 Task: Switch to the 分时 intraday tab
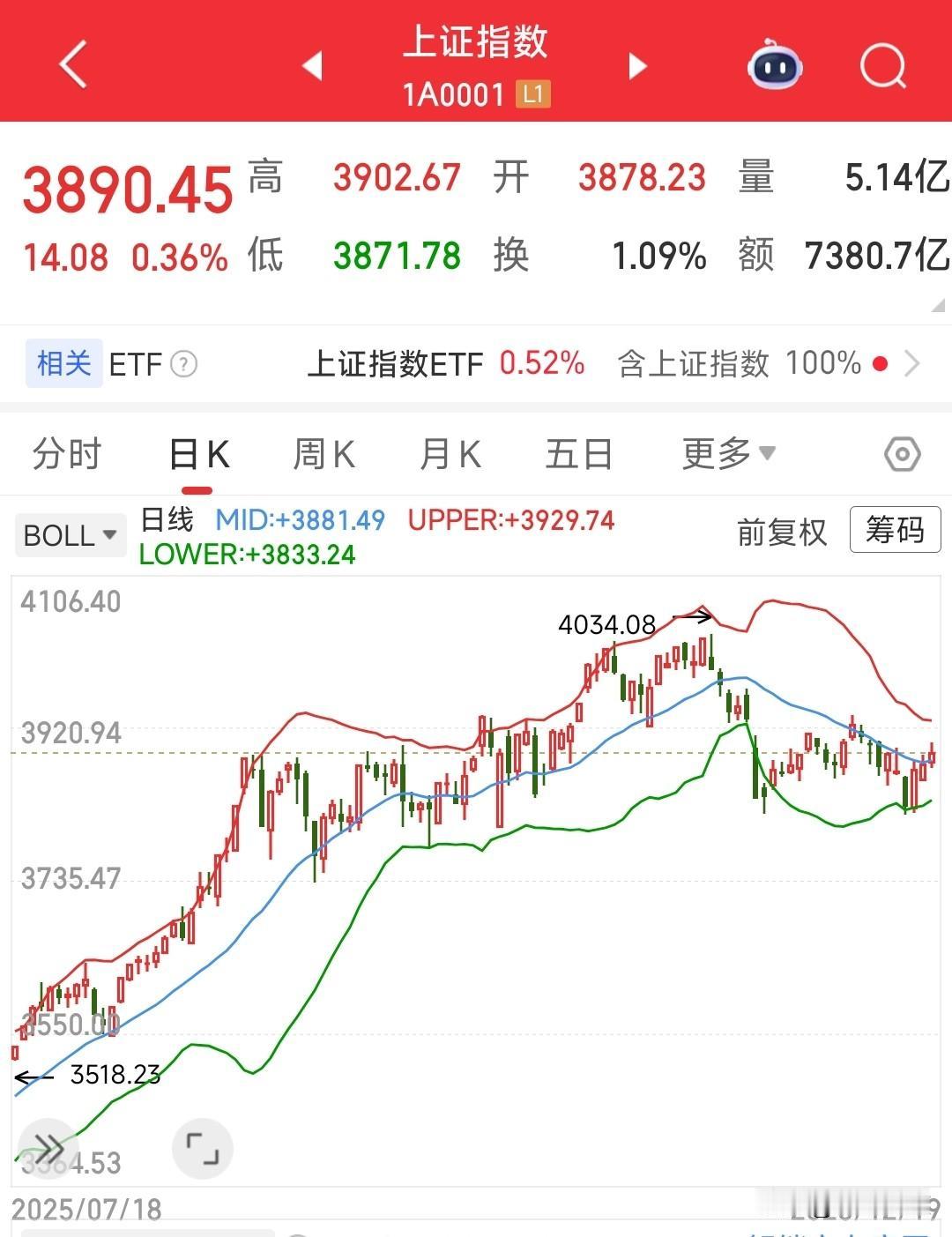tap(66, 454)
